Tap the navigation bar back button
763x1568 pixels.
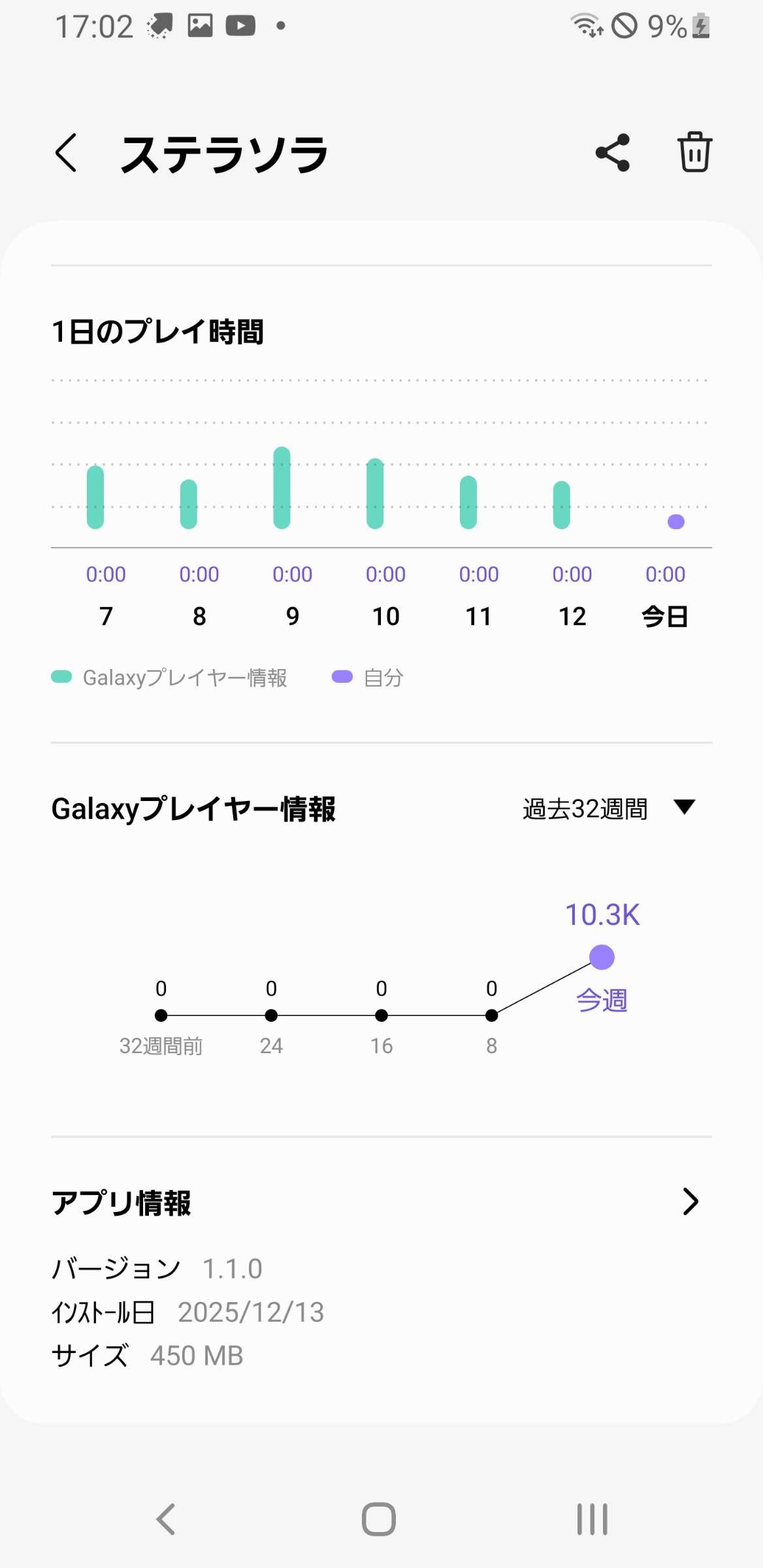(x=165, y=1519)
